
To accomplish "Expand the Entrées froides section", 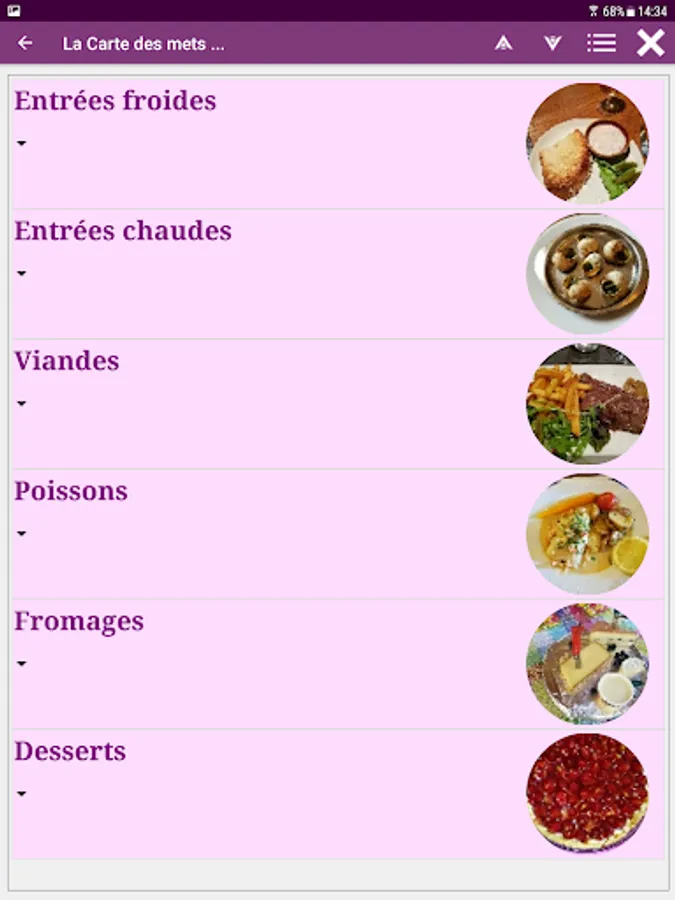I will coord(21,143).
